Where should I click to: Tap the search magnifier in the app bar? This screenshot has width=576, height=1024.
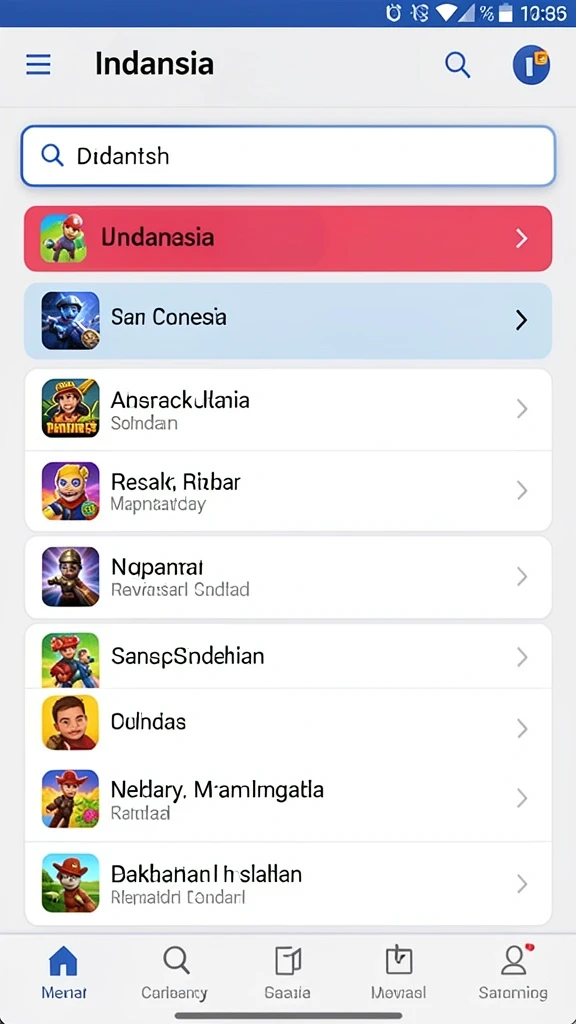(x=457, y=65)
